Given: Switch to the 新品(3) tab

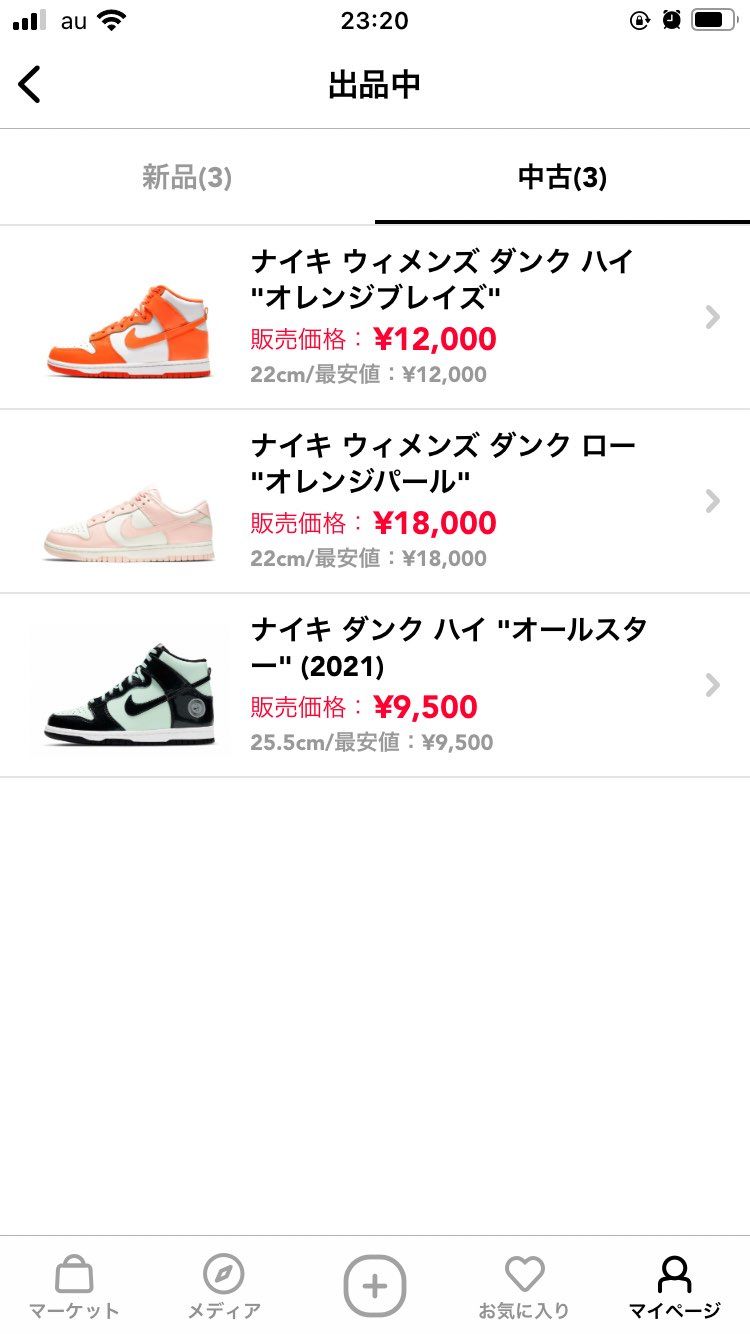Looking at the screenshot, I should coord(187,177).
